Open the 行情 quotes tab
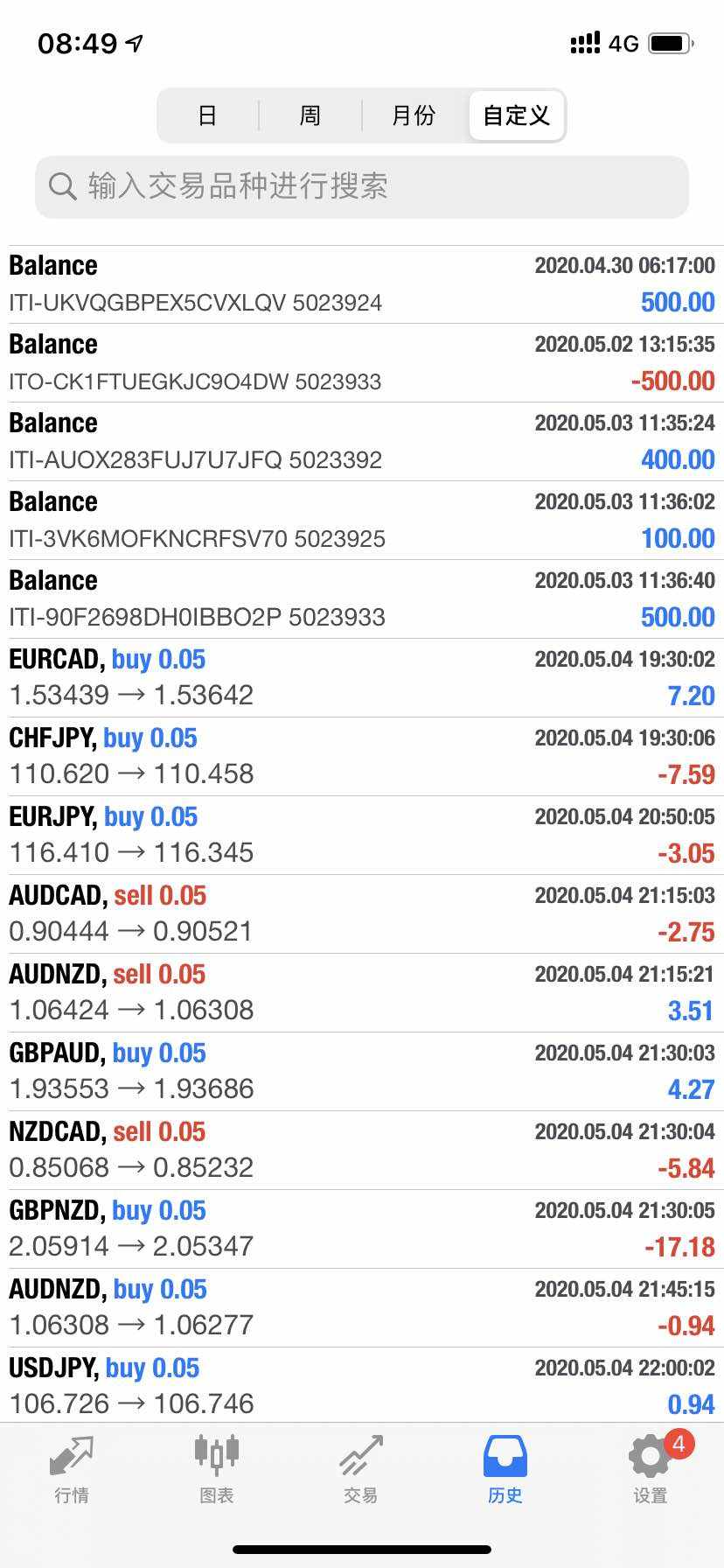 (x=72, y=1470)
